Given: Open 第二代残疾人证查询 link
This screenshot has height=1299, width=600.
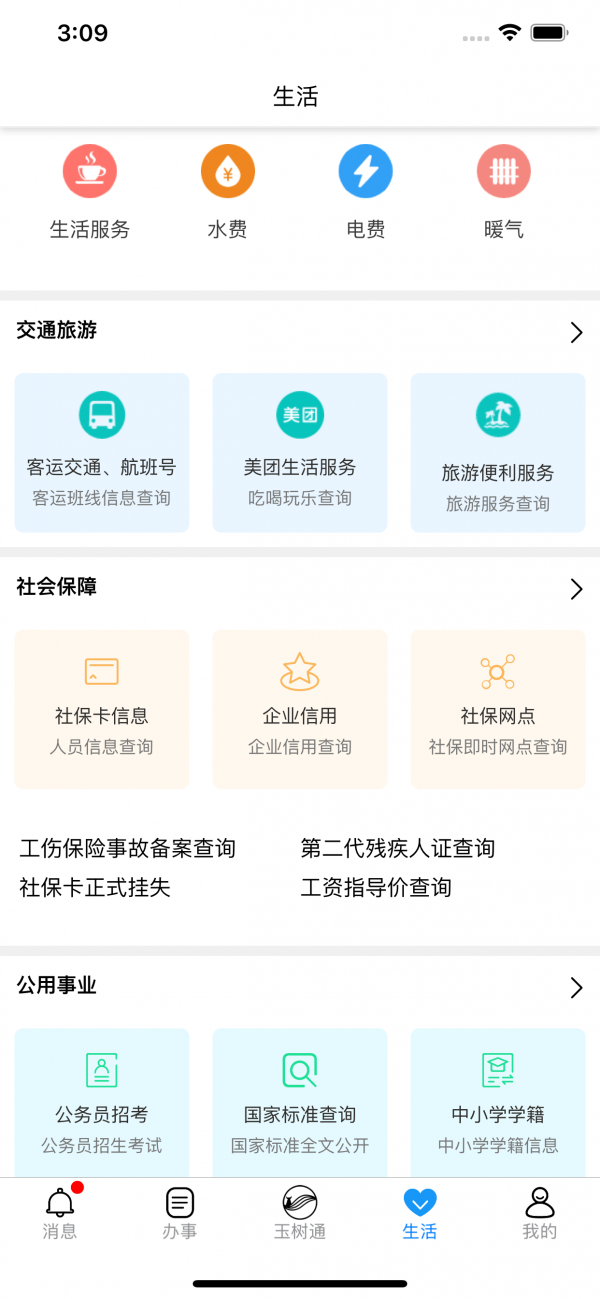Looking at the screenshot, I should (x=398, y=849).
